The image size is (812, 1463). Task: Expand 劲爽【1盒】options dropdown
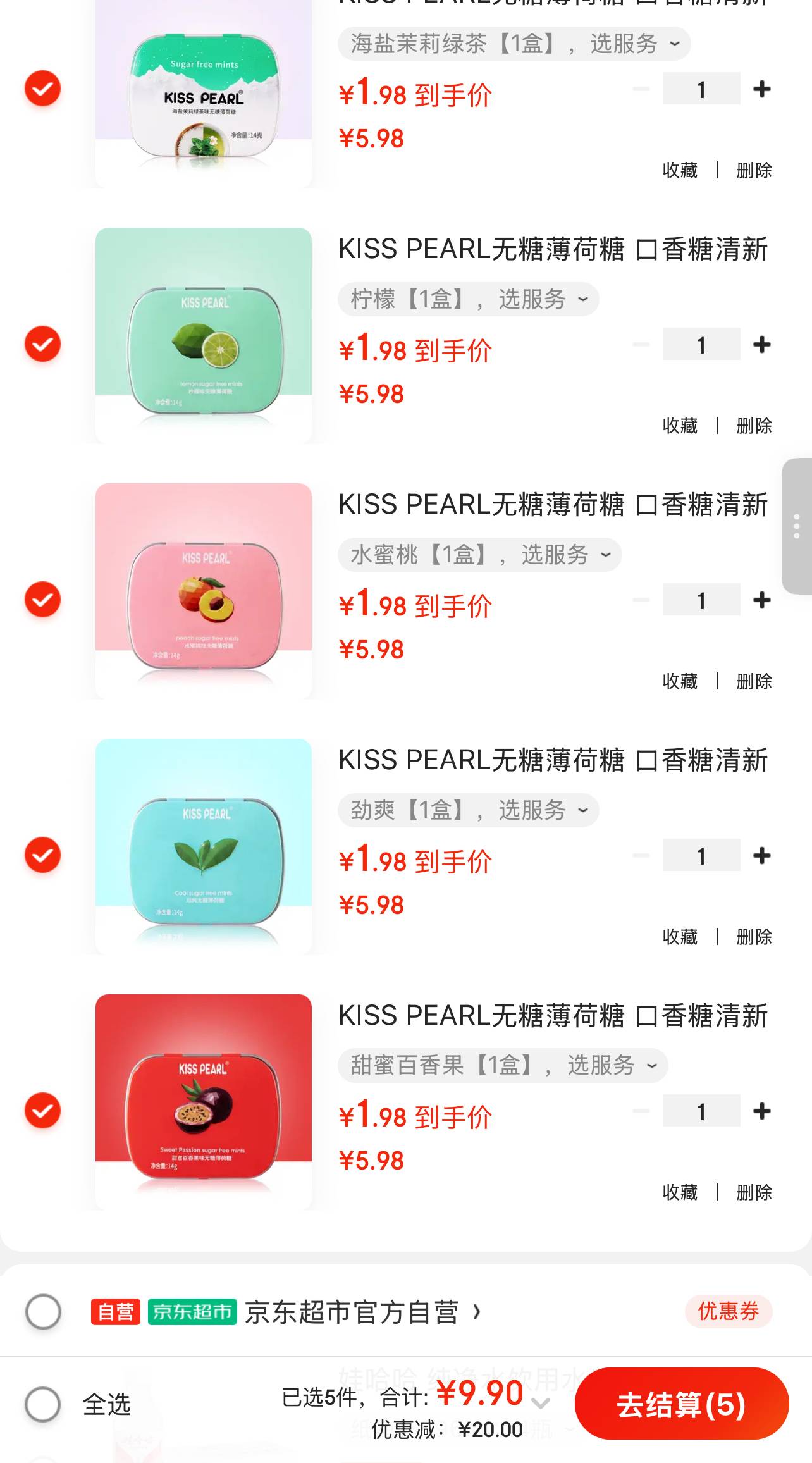(468, 810)
